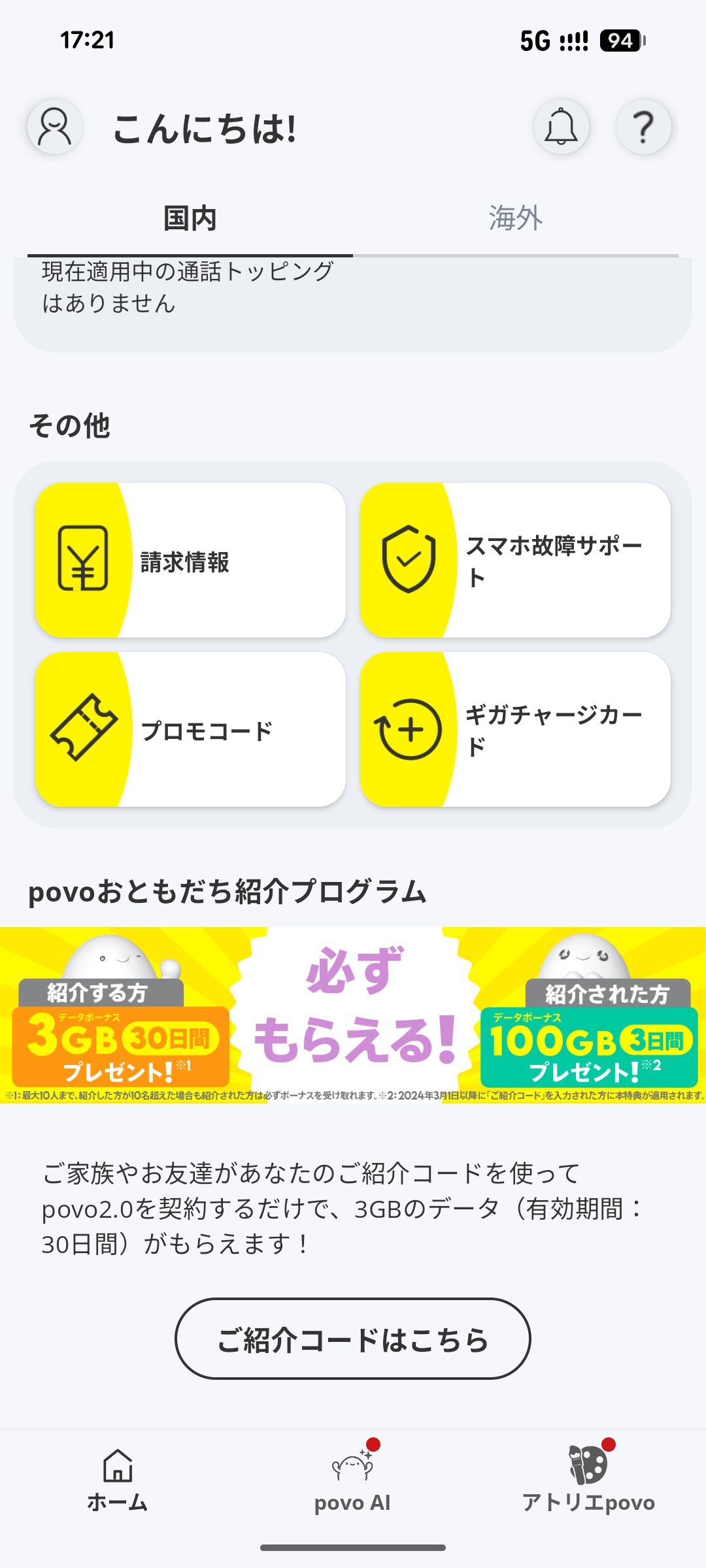Open the notifications bell
The width and height of the screenshot is (706, 1568).
coord(561,127)
